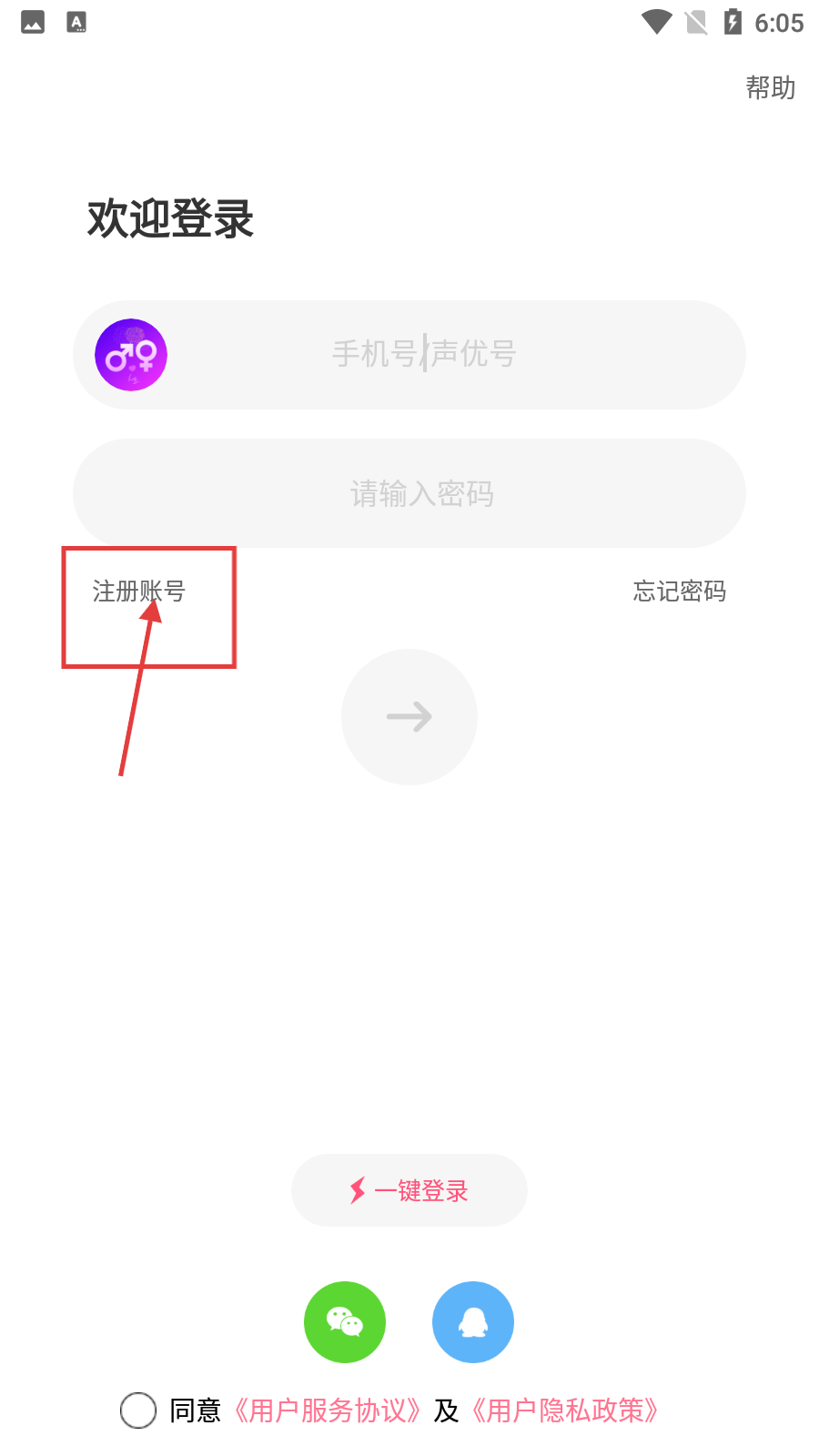Open 《用户服务协议》 service agreement

[x=328, y=1410]
